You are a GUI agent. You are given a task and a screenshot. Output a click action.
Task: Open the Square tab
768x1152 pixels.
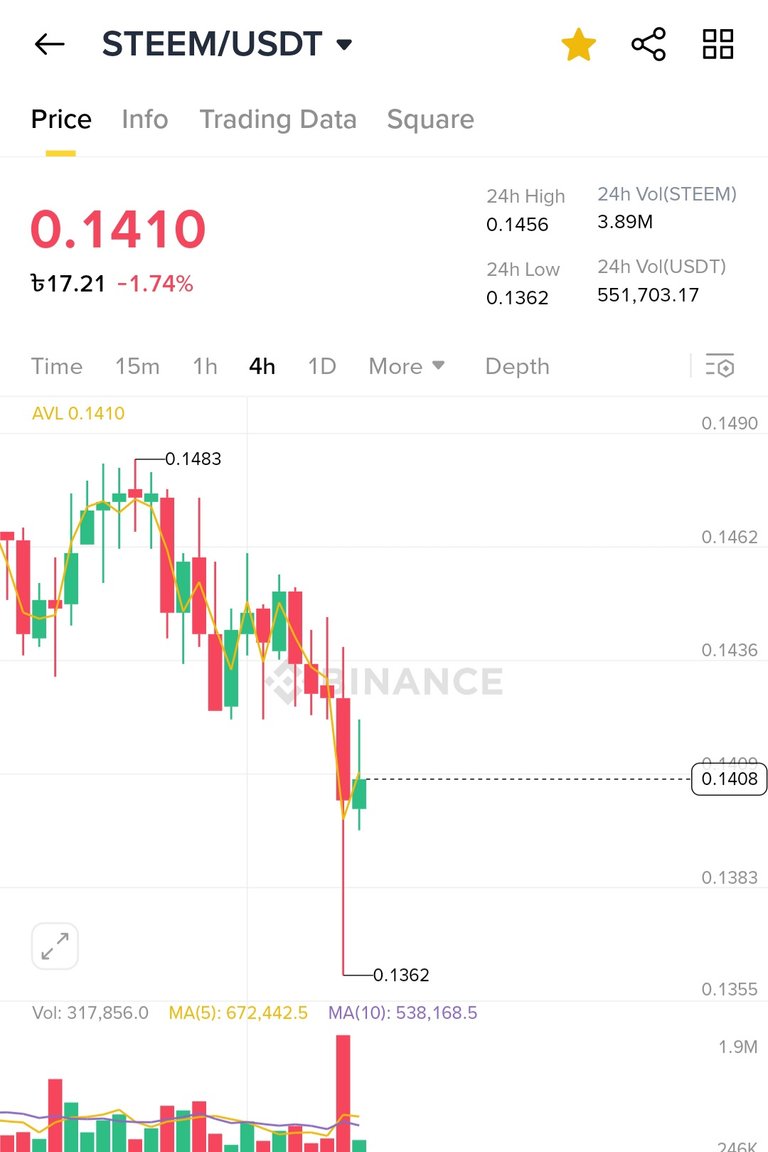430,120
